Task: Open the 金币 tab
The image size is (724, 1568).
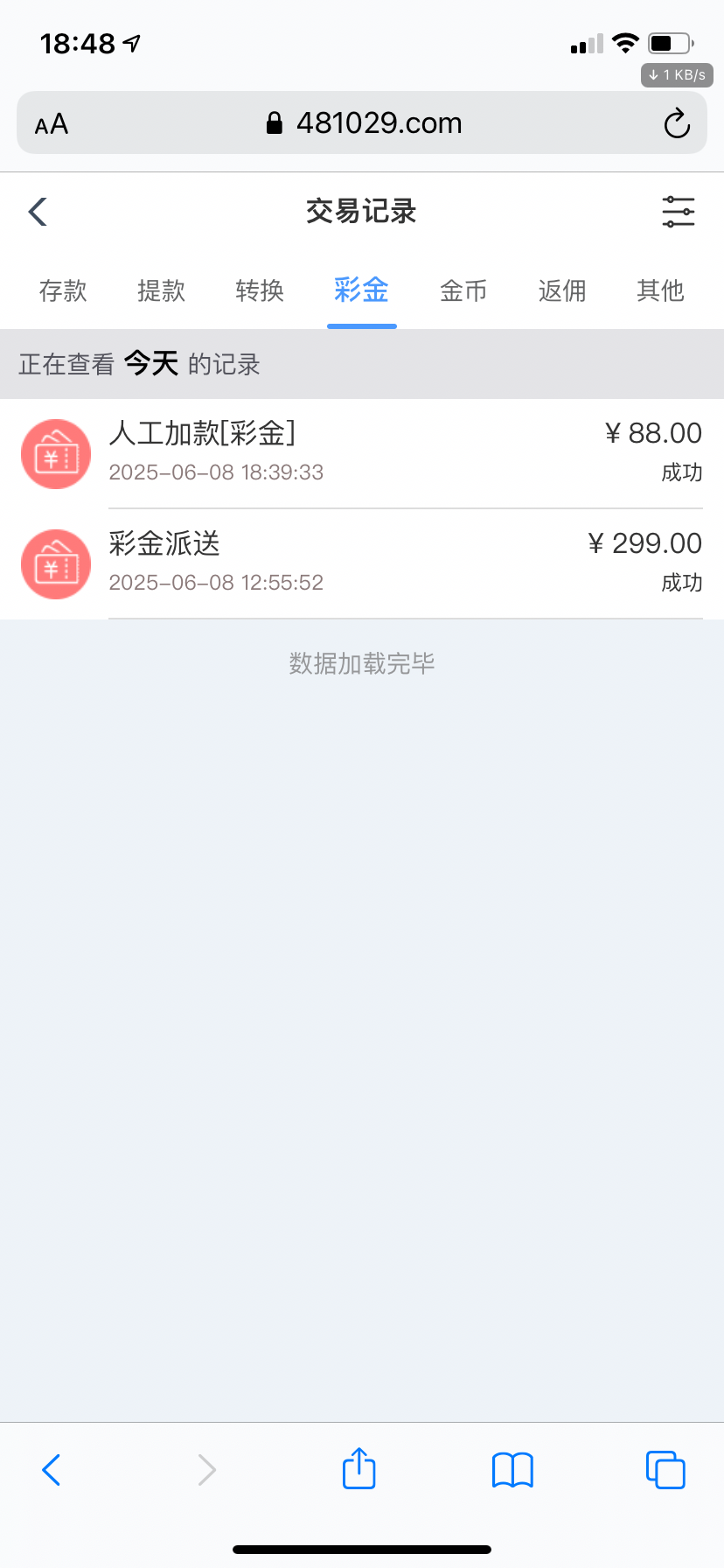Action: point(463,290)
